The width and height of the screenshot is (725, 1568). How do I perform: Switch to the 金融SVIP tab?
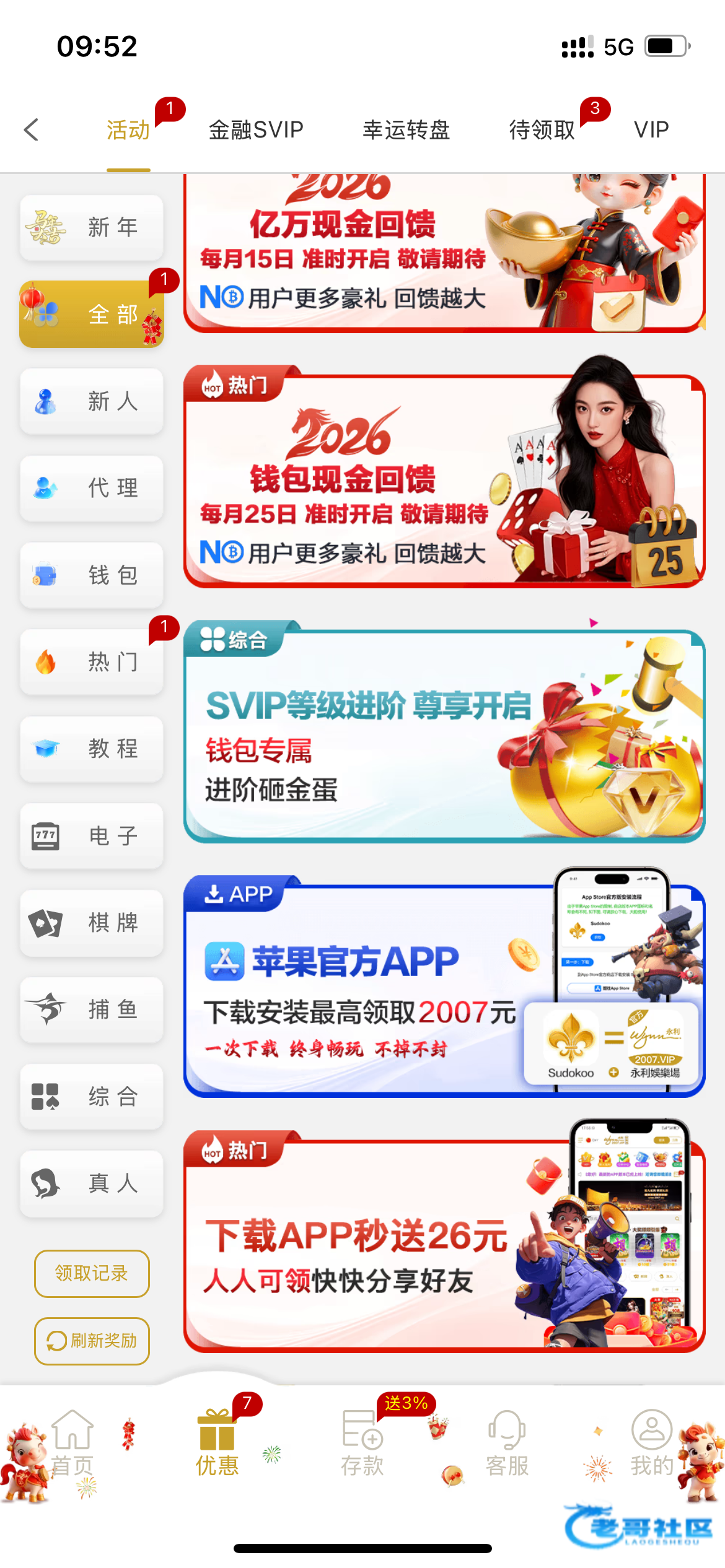255,130
